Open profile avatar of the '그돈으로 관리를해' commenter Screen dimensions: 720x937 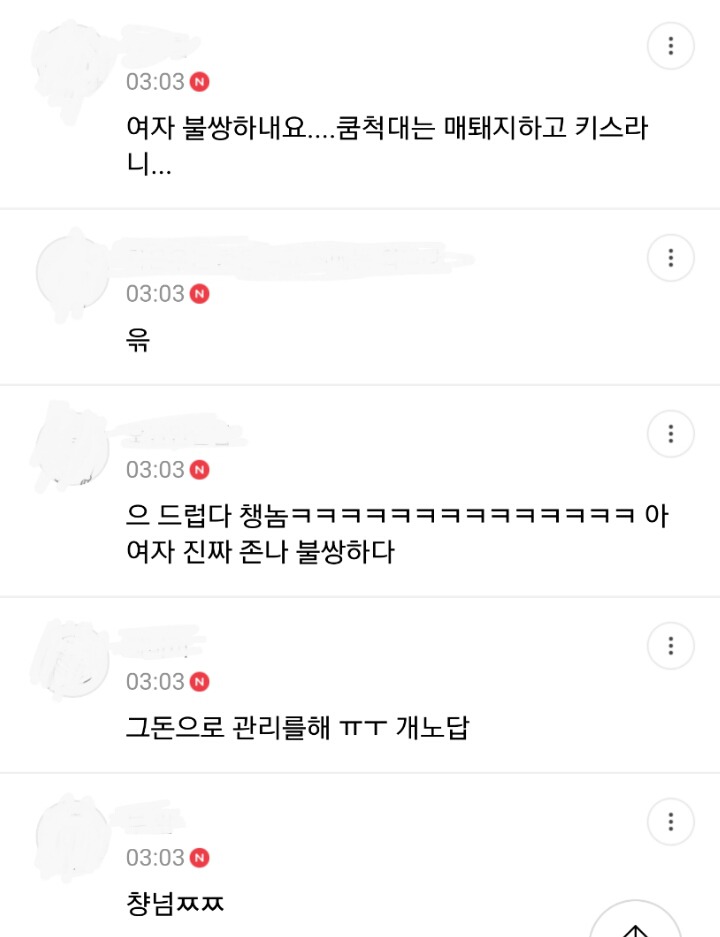(72, 660)
